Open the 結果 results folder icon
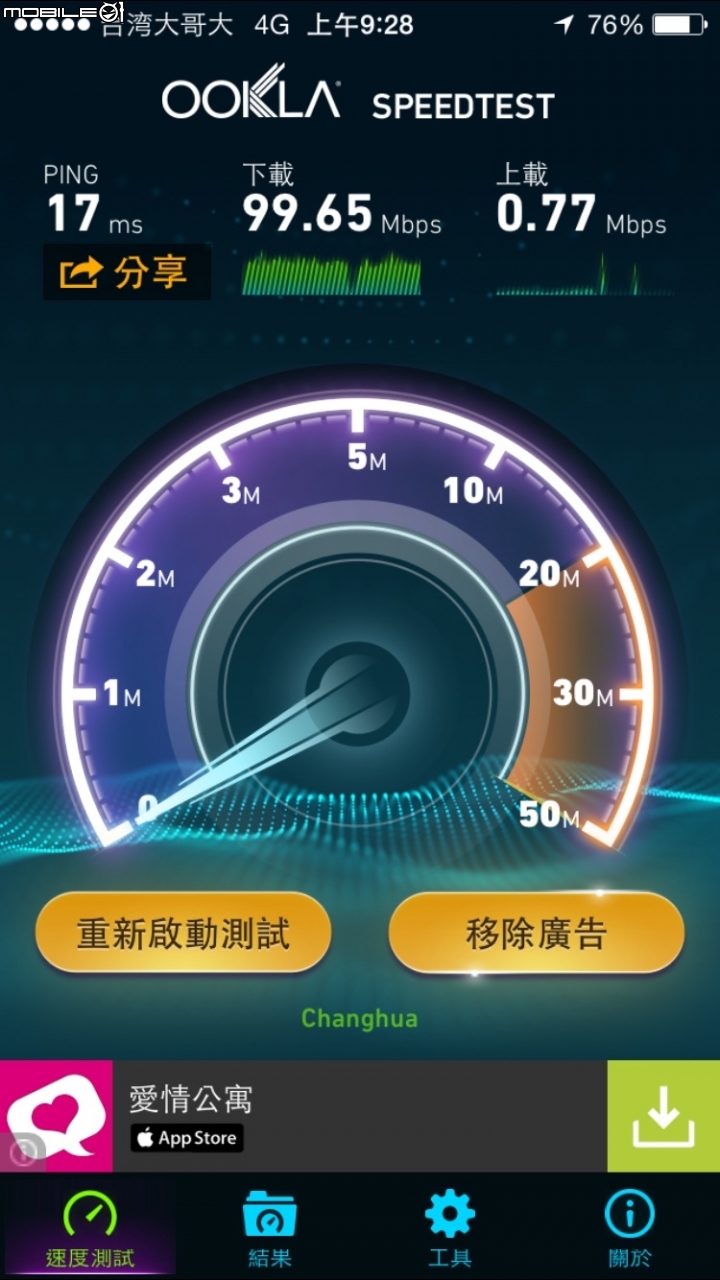The image size is (720, 1280). point(268,1215)
